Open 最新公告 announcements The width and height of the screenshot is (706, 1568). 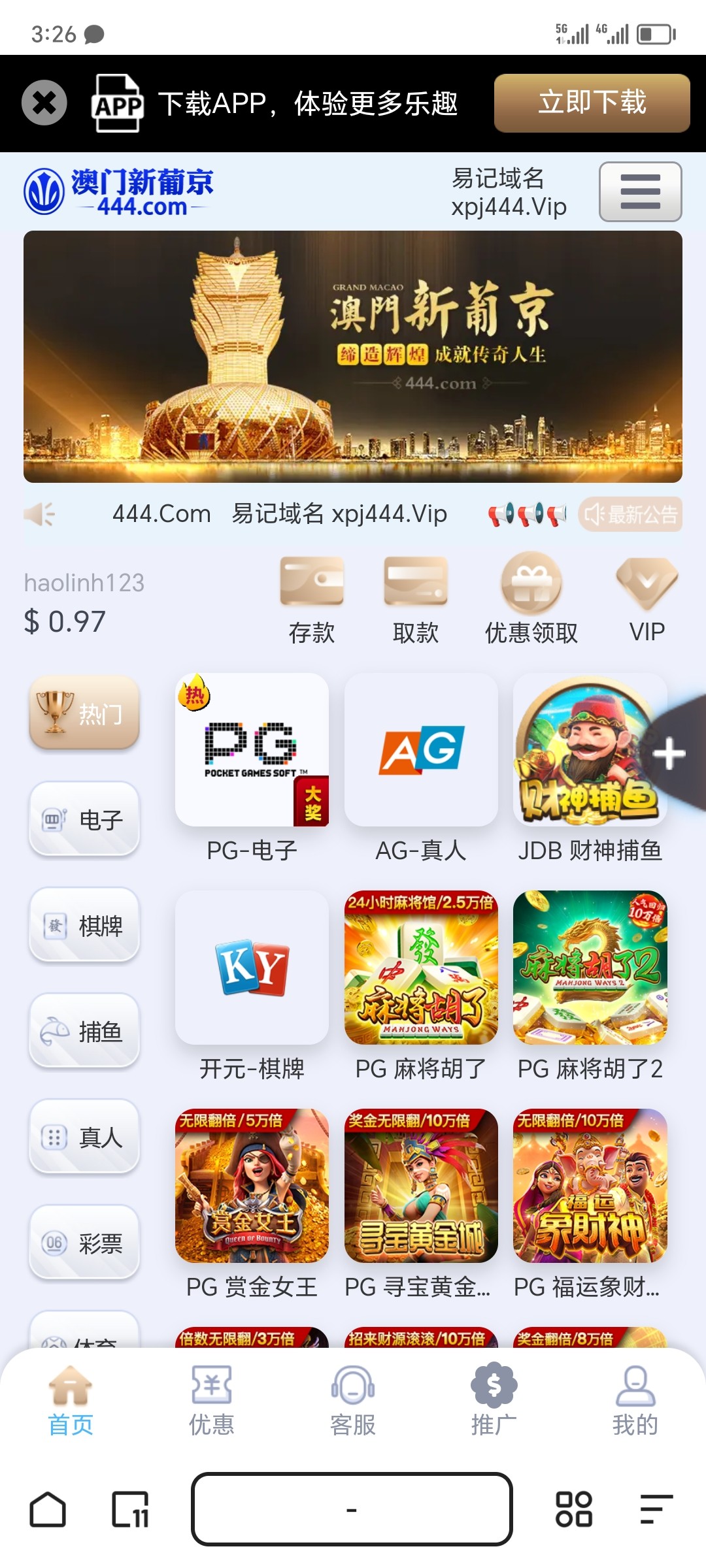point(630,515)
